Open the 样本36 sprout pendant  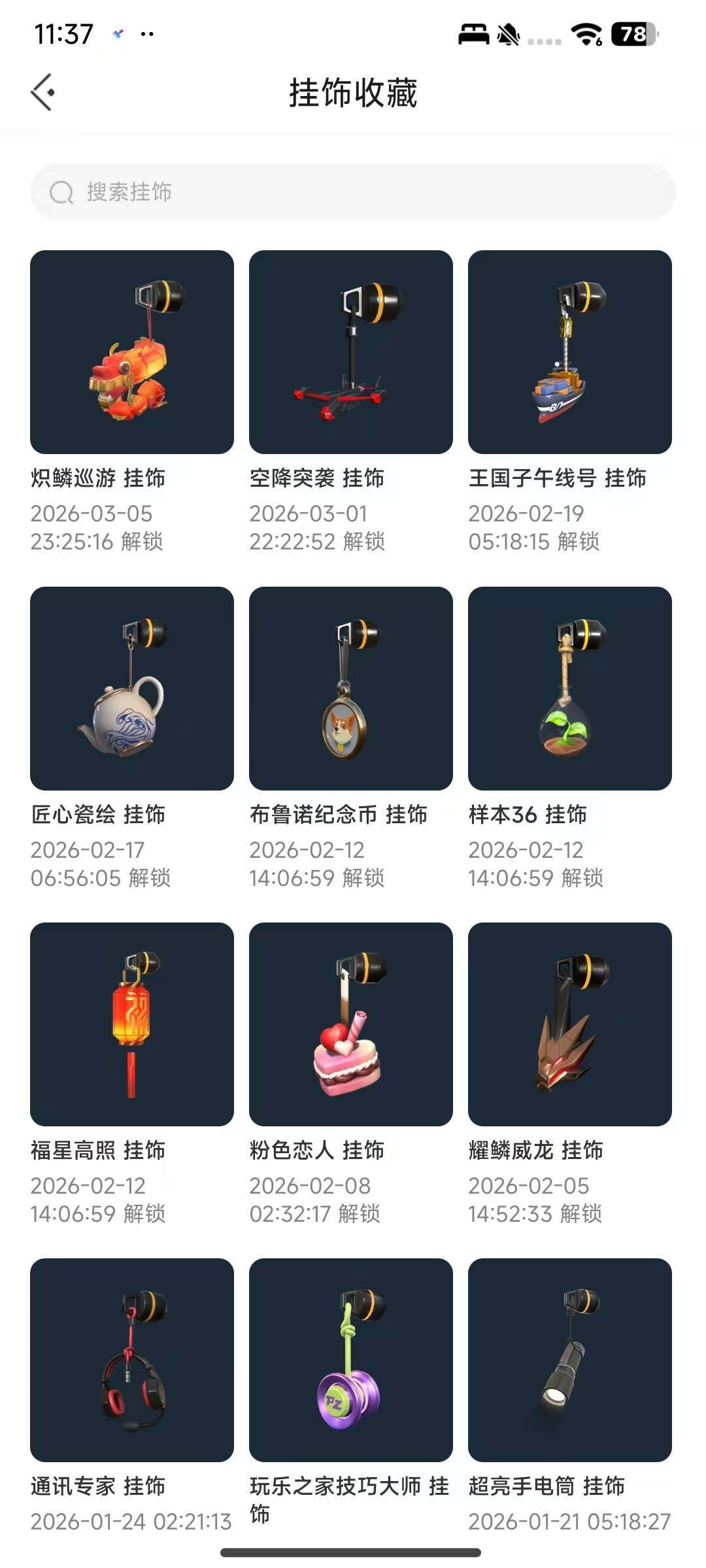click(x=571, y=691)
